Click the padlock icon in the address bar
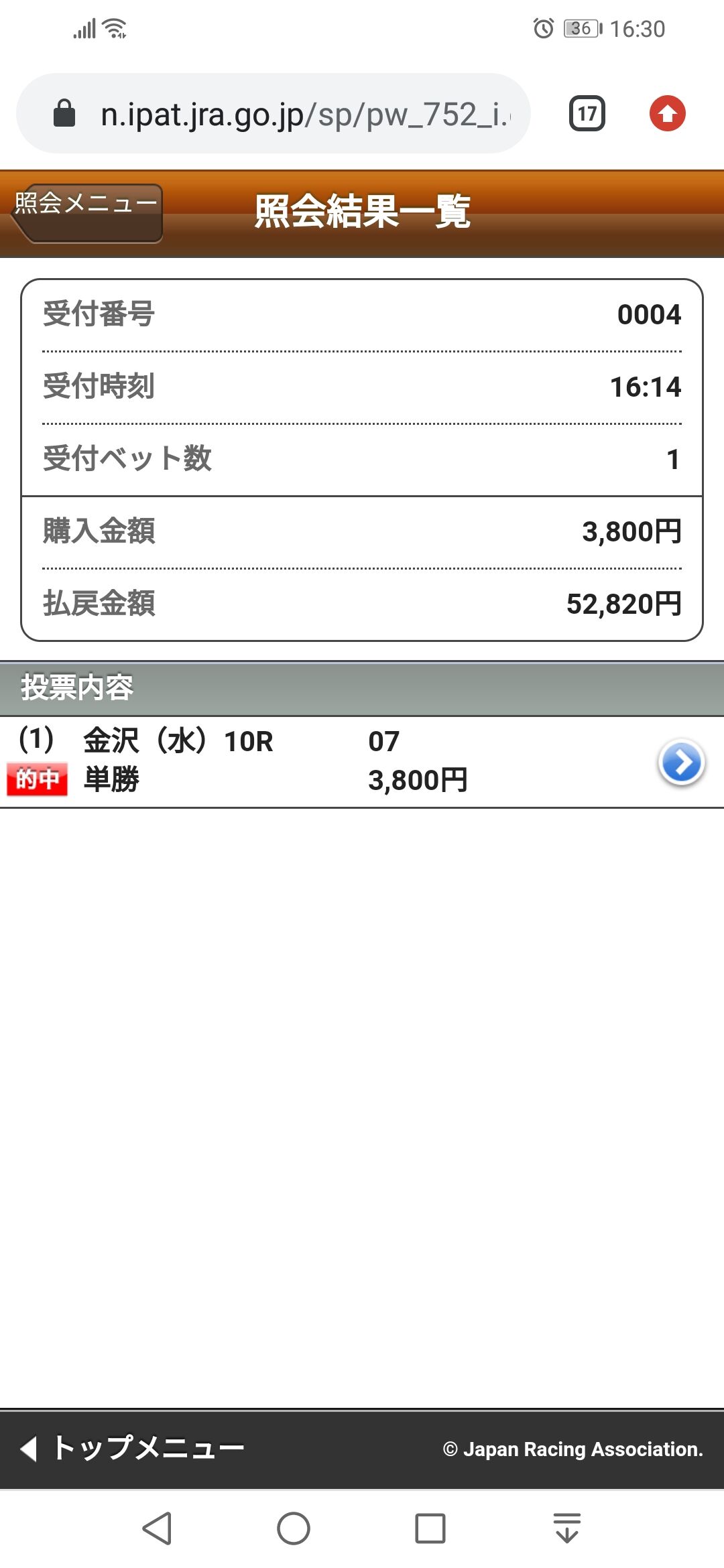This screenshot has height=1568, width=724. point(64,112)
